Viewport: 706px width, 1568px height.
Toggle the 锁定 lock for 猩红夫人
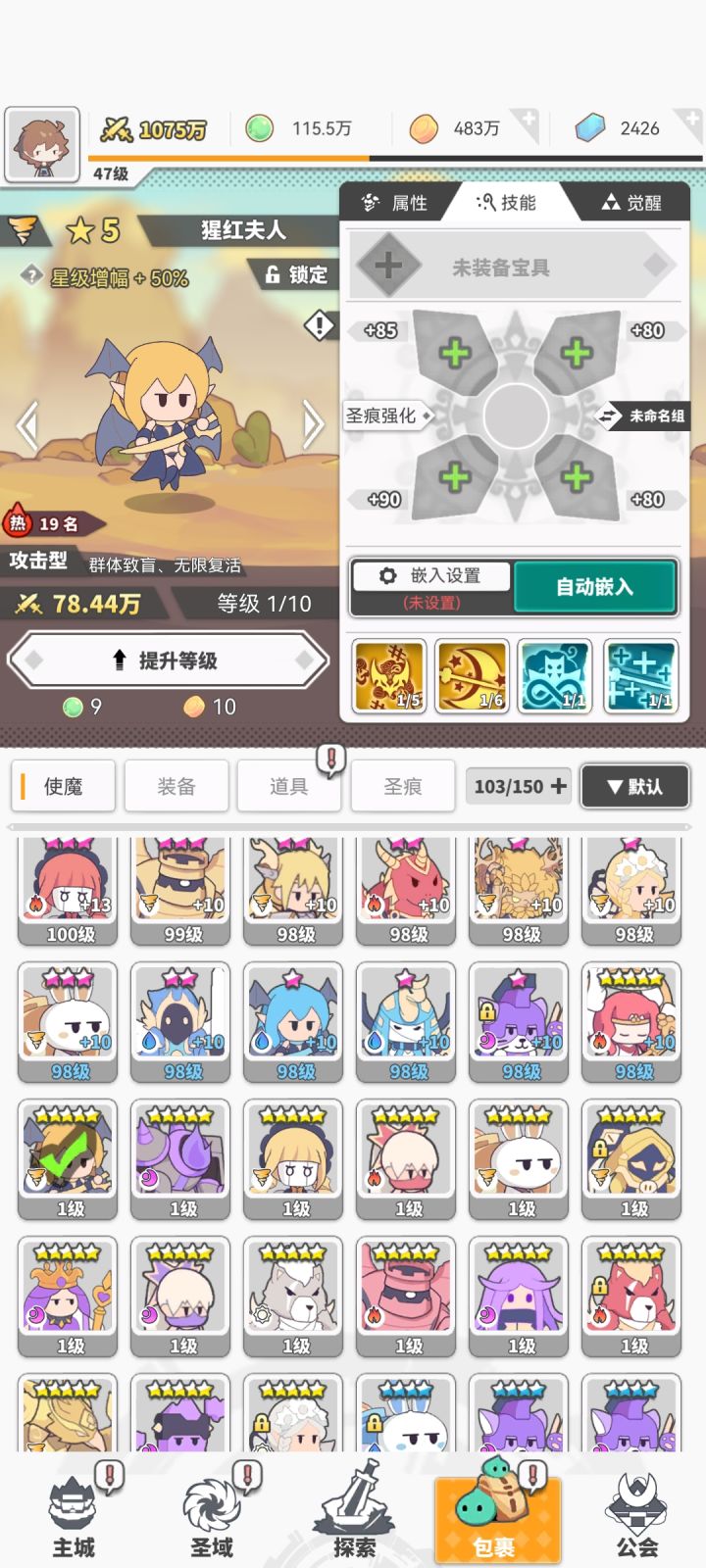(x=298, y=274)
